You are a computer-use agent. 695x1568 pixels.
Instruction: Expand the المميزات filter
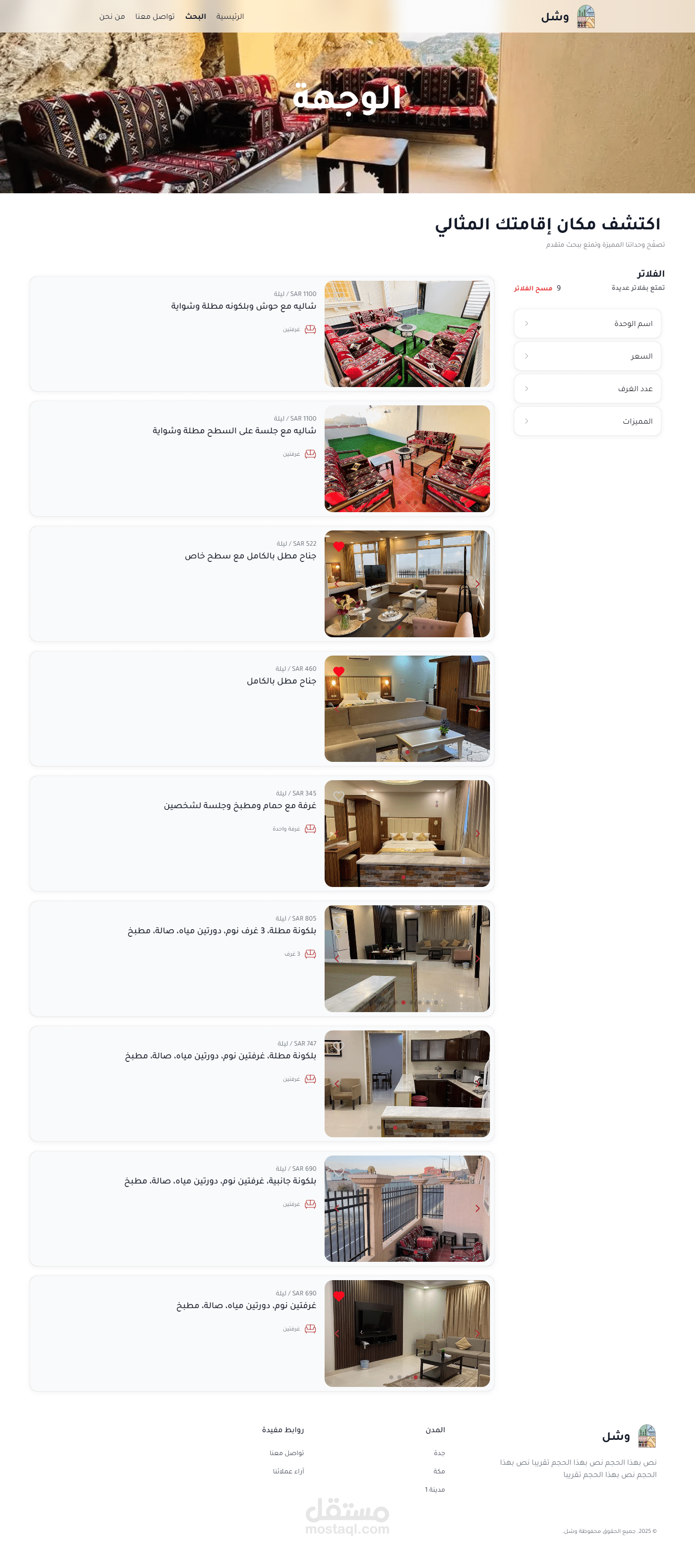(x=587, y=421)
